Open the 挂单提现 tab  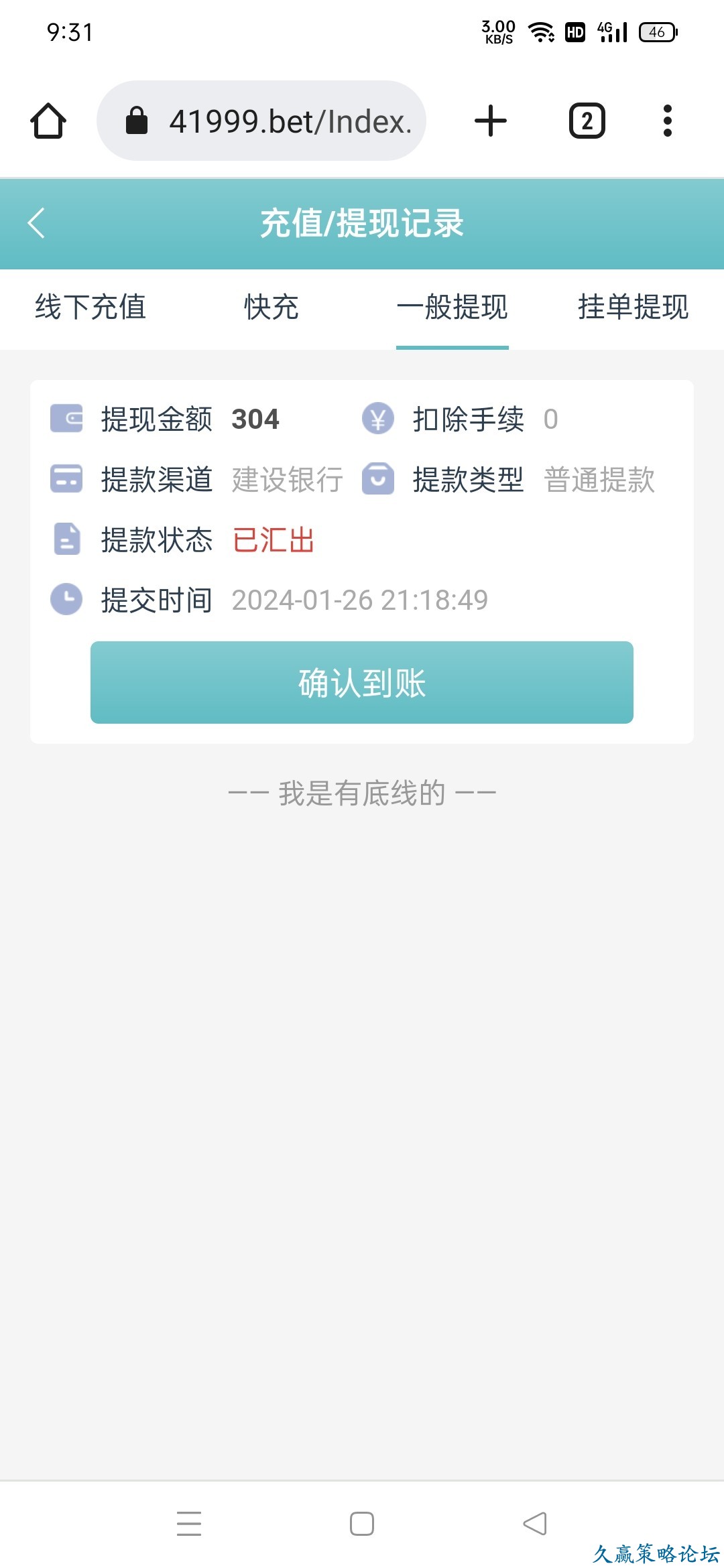(x=633, y=308)
